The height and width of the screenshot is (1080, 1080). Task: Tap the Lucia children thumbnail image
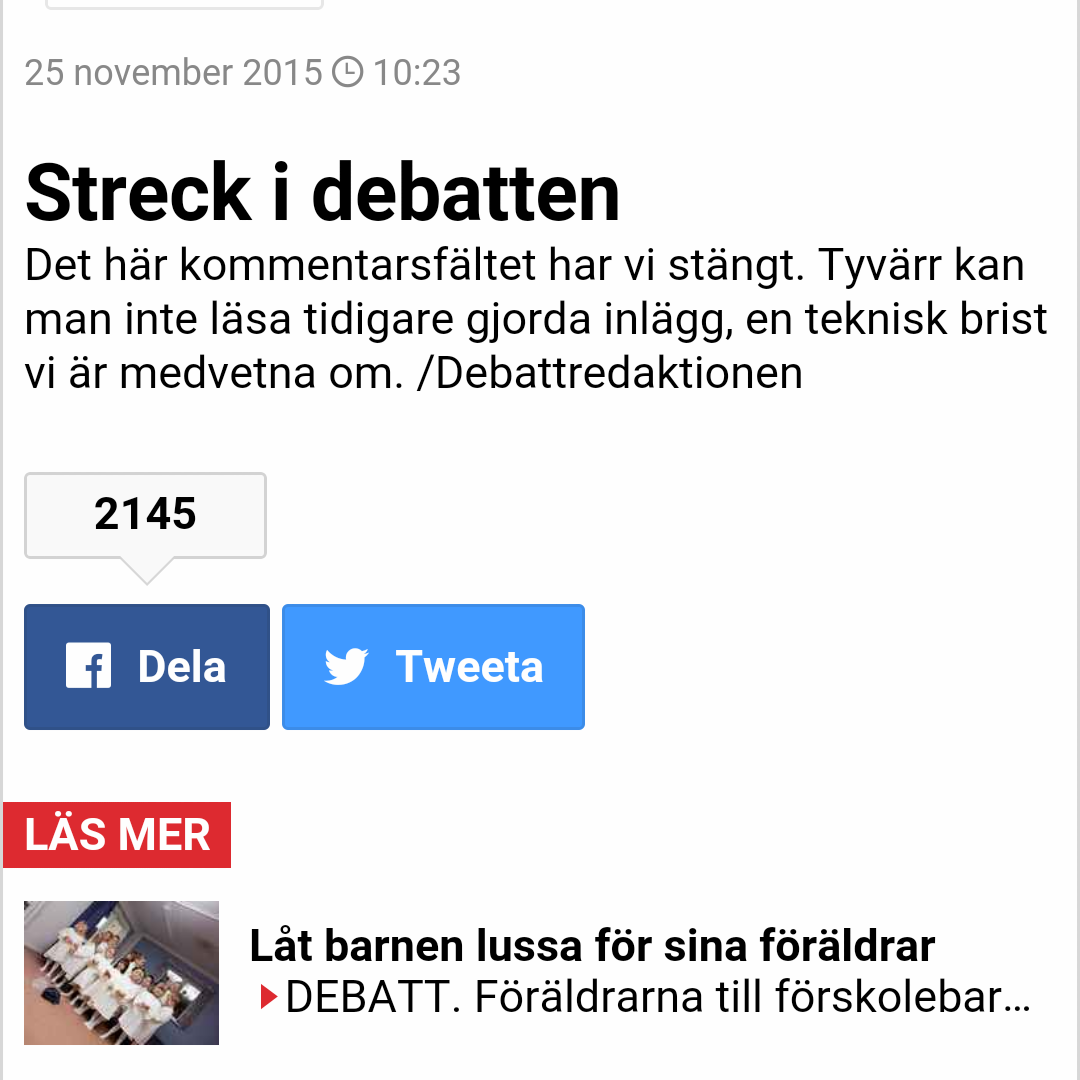point(121,972)
